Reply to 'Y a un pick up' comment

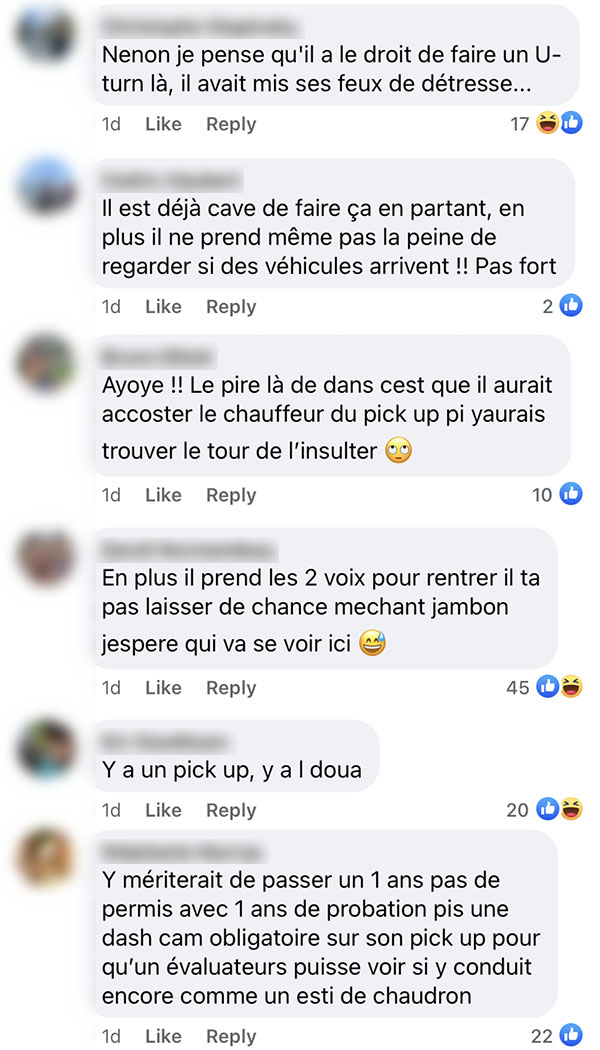tap(231, 810)
